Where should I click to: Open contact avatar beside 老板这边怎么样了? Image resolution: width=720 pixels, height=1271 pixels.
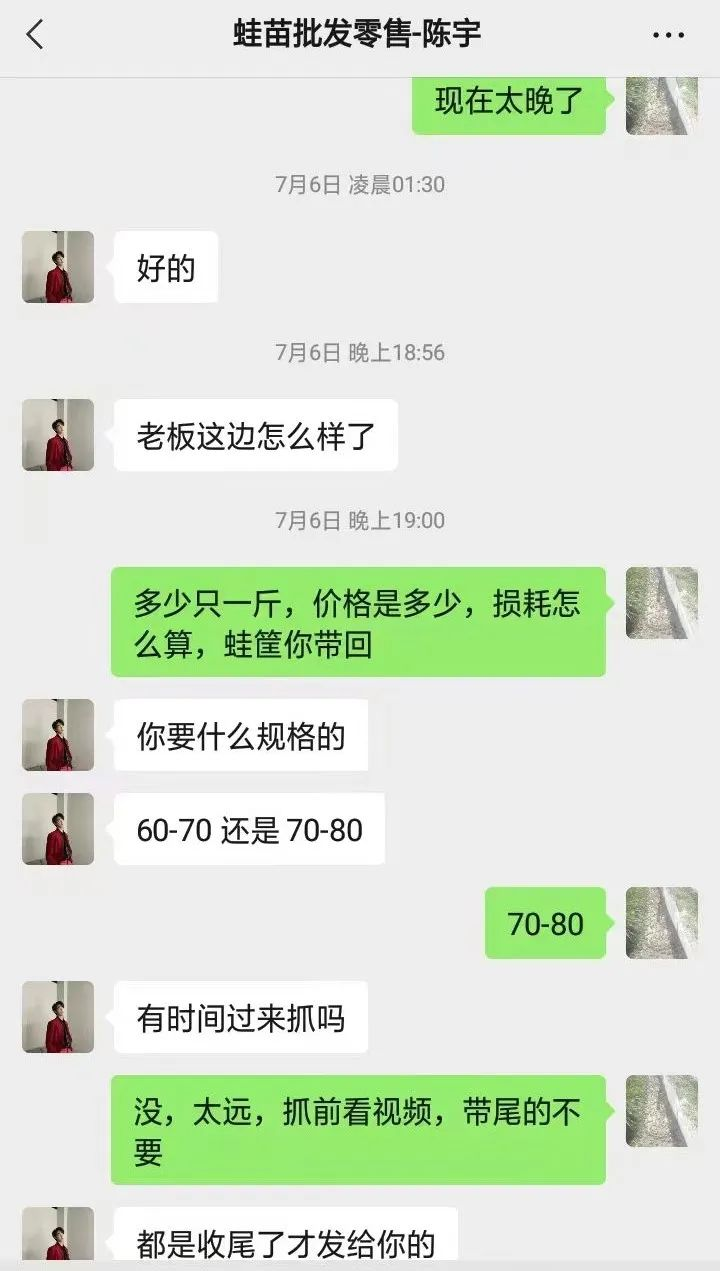(x=58, y=435)
